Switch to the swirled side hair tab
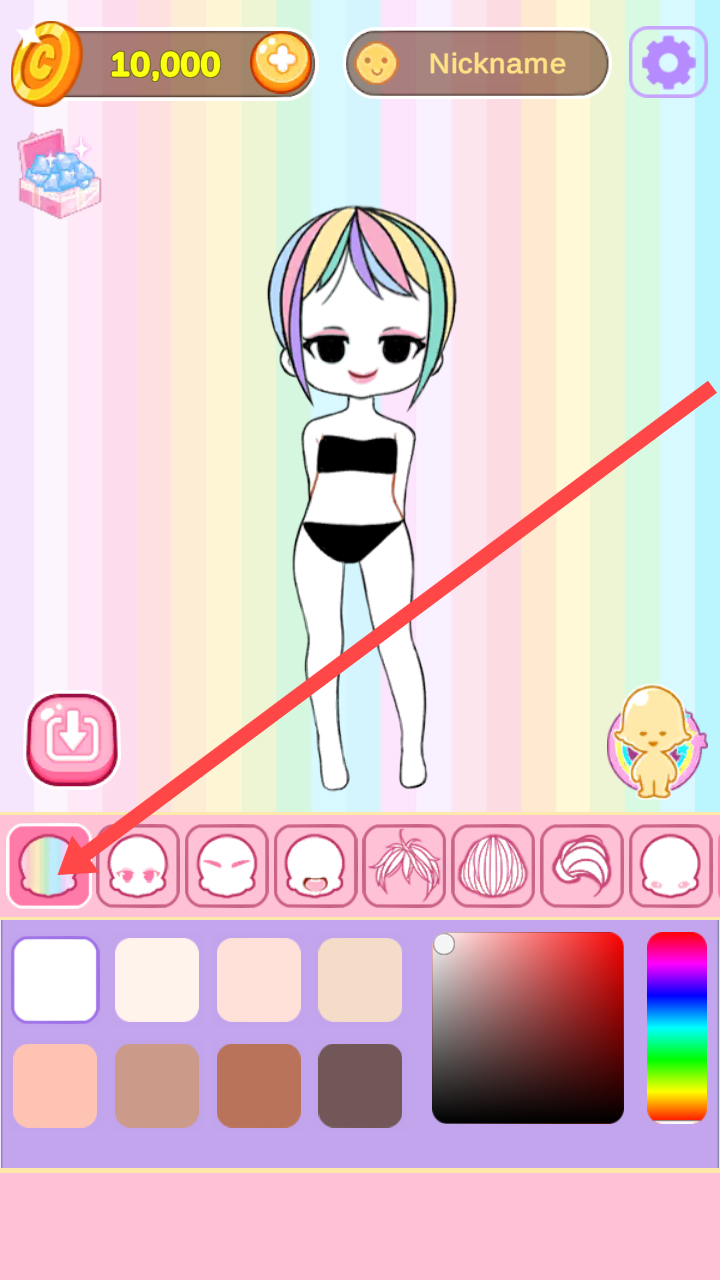Screen dimensions: 720x1280 point(582,865)
